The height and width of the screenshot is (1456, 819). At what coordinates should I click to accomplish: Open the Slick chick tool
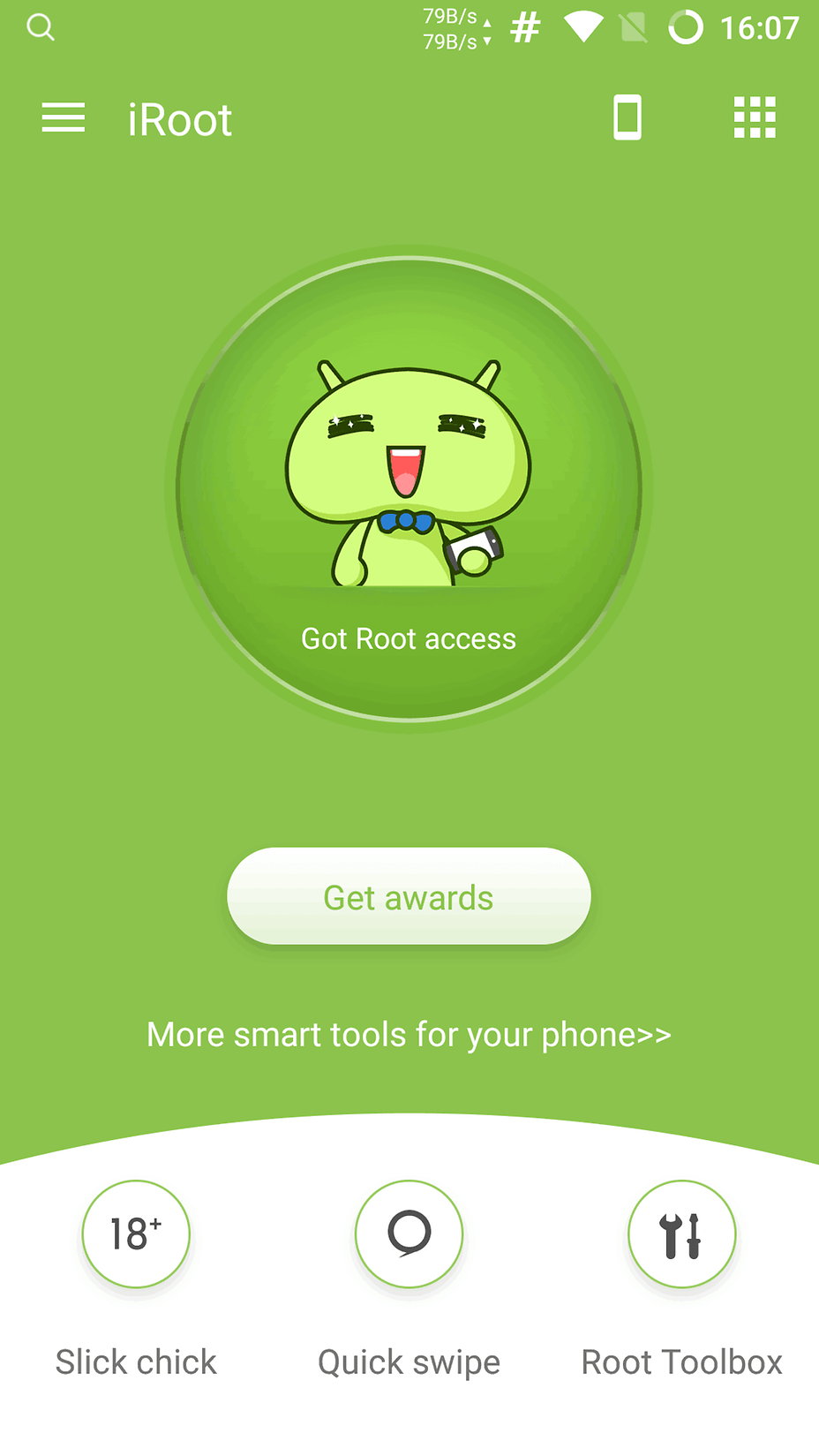pos(136,1233)
